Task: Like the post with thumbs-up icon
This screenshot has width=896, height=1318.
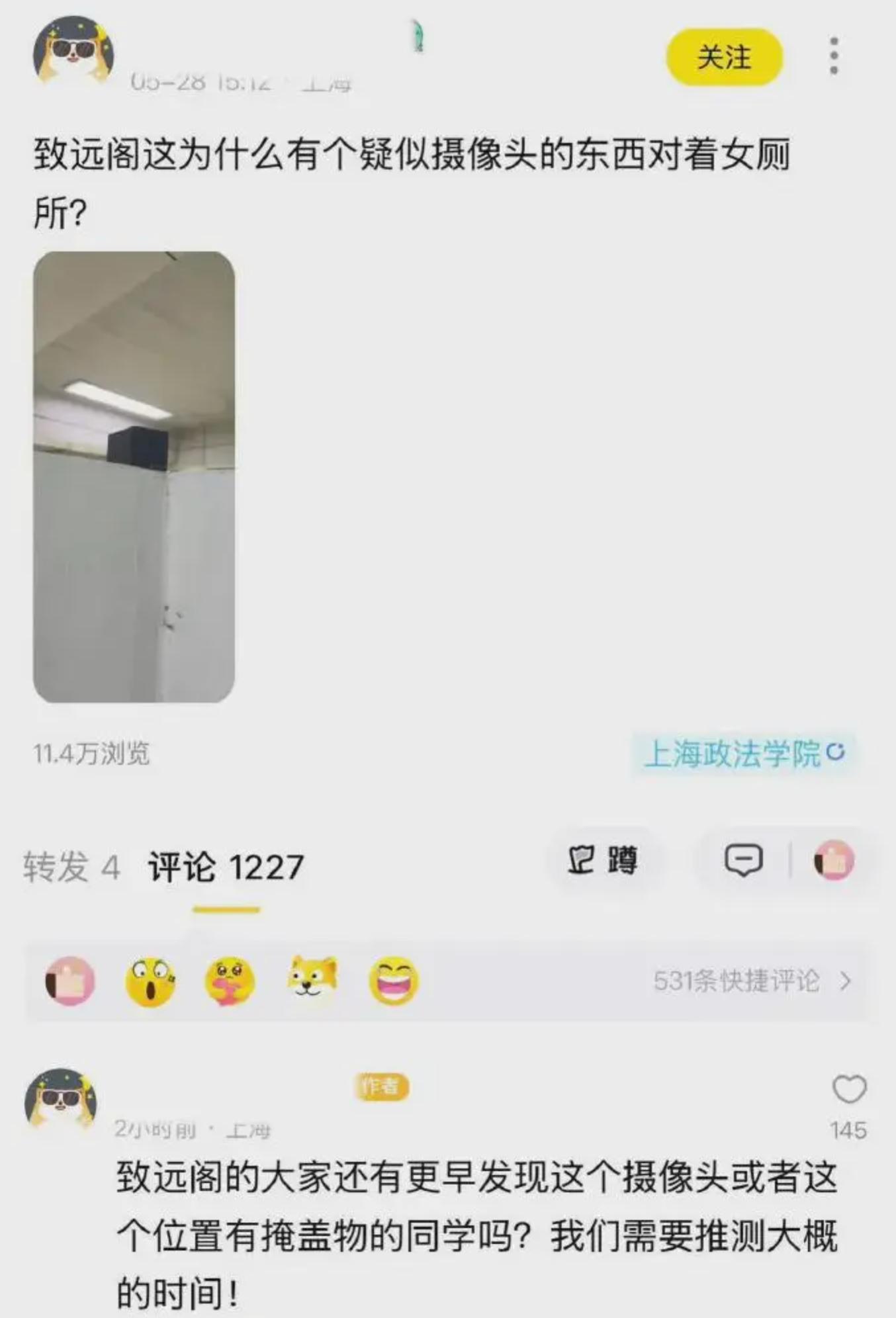Action: coord(834,861)
